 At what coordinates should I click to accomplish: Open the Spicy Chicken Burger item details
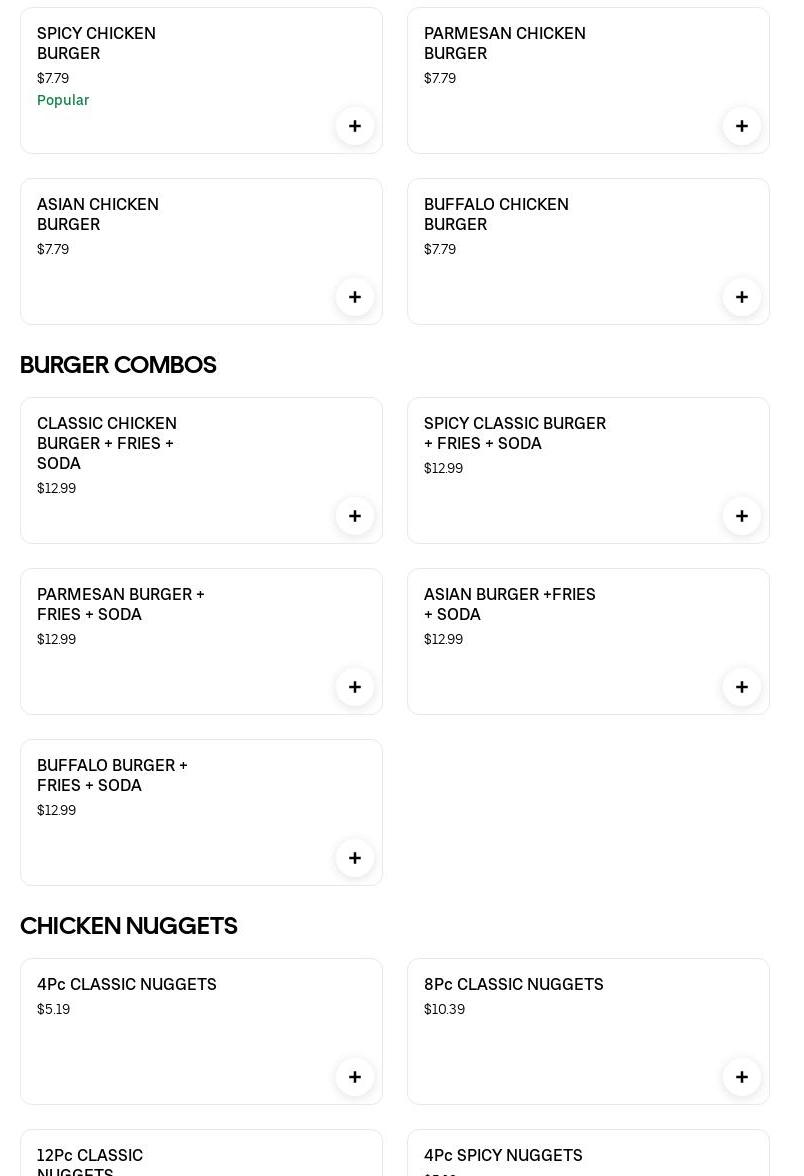[x=96, y=43]
